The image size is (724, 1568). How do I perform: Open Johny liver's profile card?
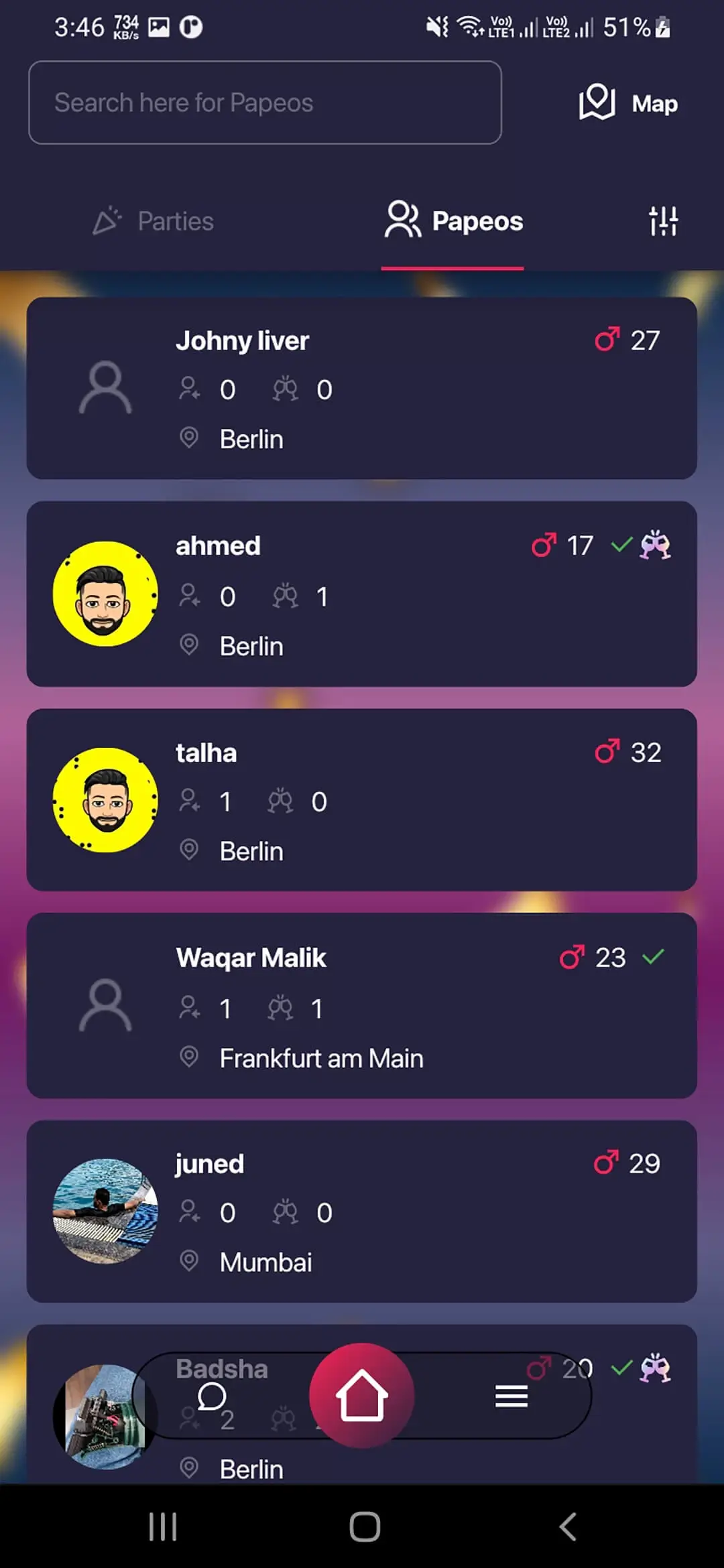(x=362, y=389)
